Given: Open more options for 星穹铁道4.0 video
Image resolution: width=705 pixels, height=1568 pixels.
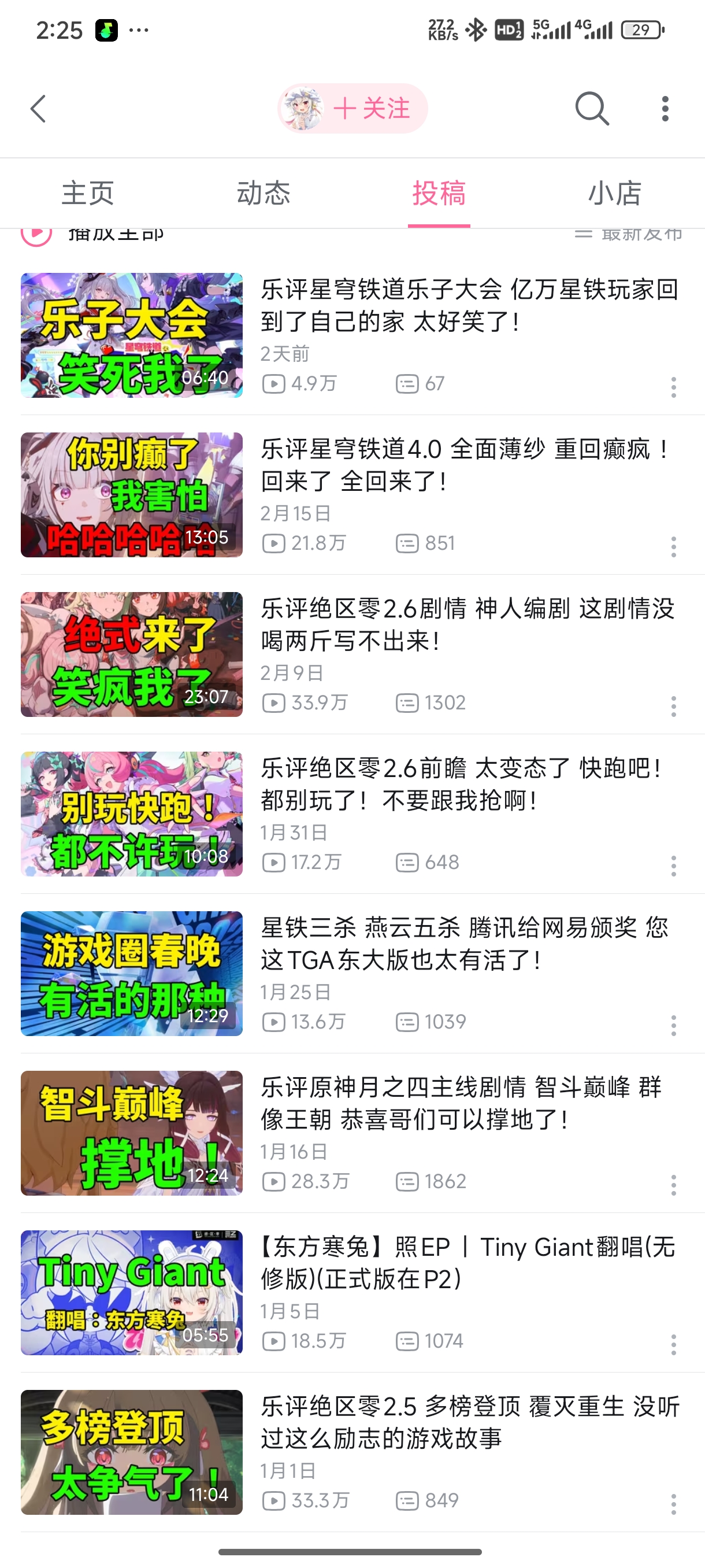Looking at the screenshot, I should coord(673,546).
